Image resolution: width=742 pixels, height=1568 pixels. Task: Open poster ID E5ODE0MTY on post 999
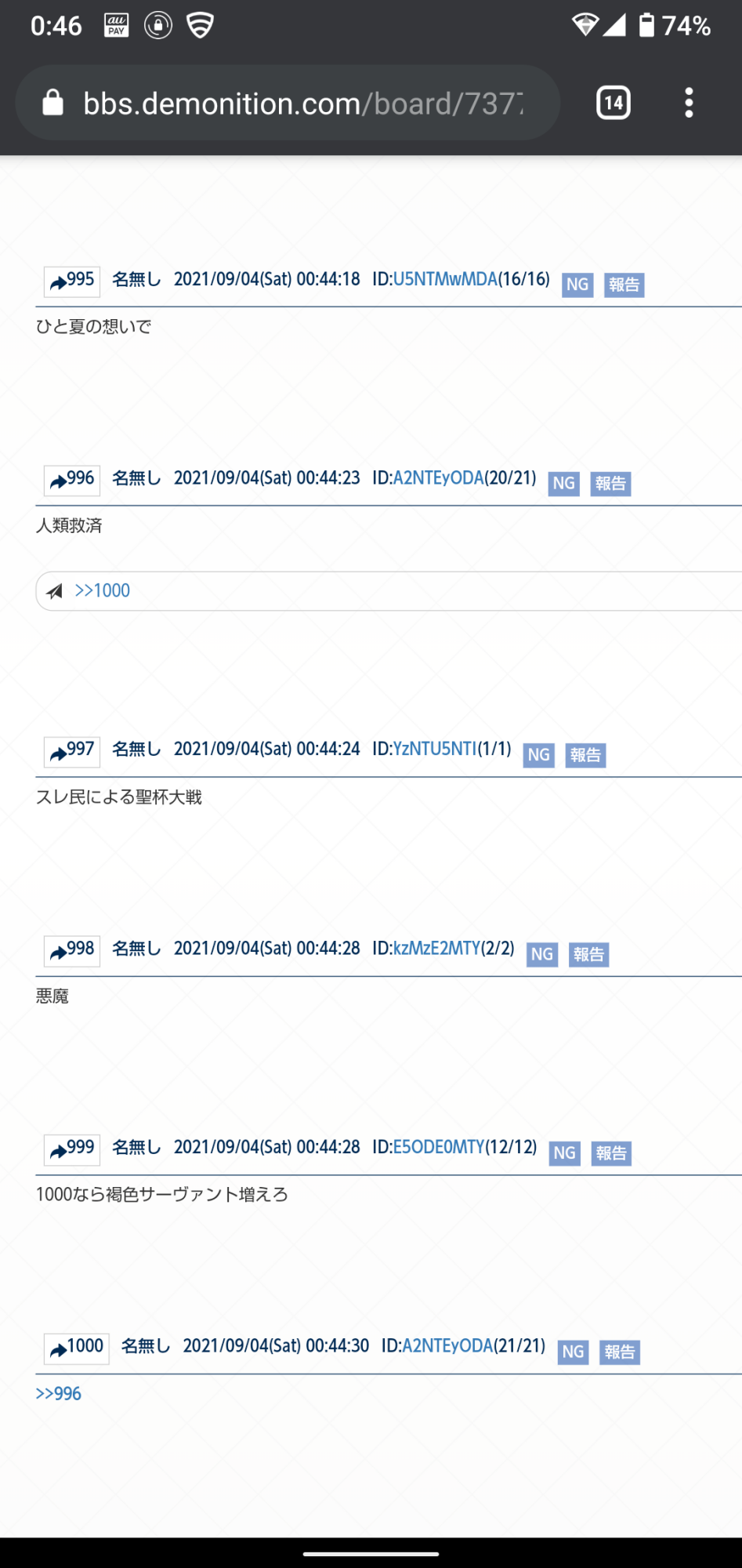click(x=439, y=1148)
